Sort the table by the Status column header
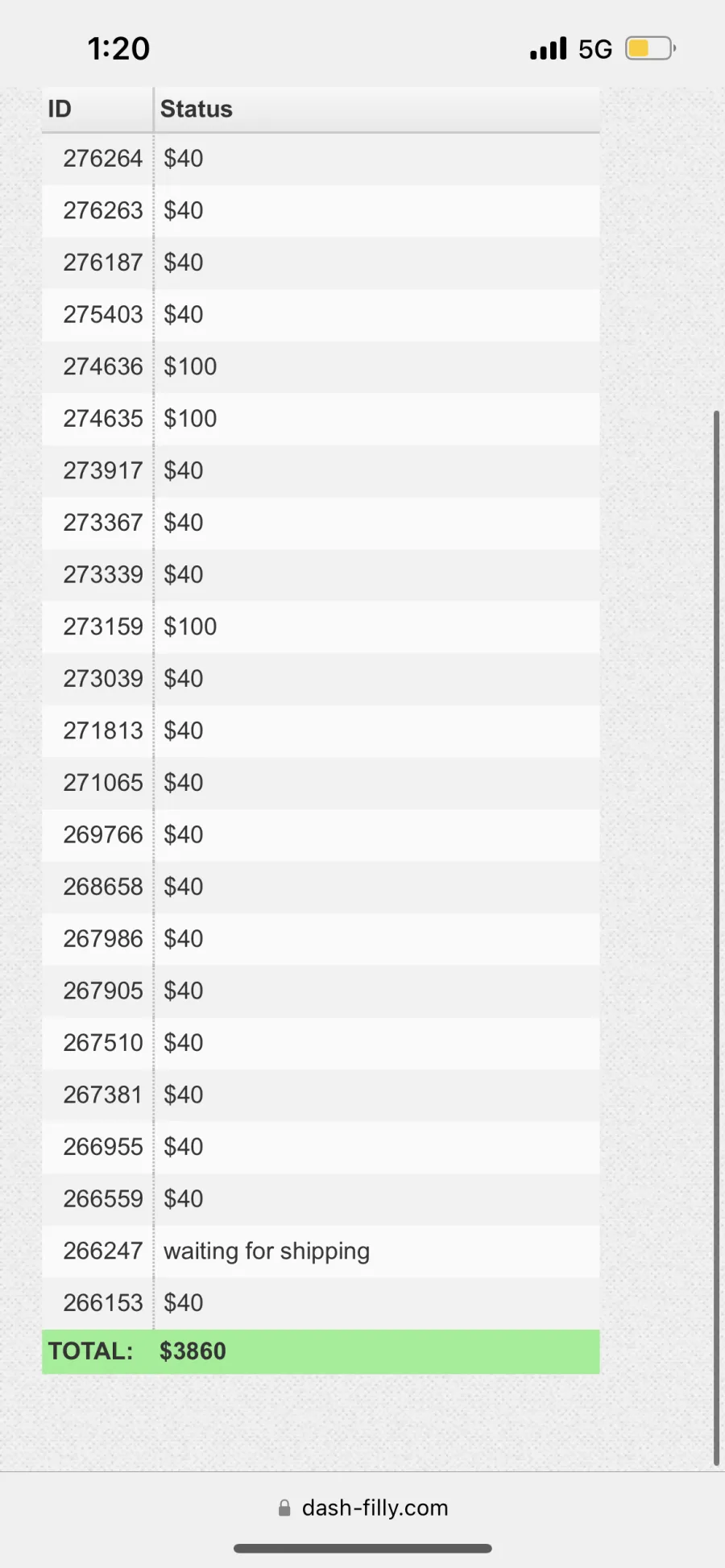Screen dimensions: 725x1568 (377, 110)
